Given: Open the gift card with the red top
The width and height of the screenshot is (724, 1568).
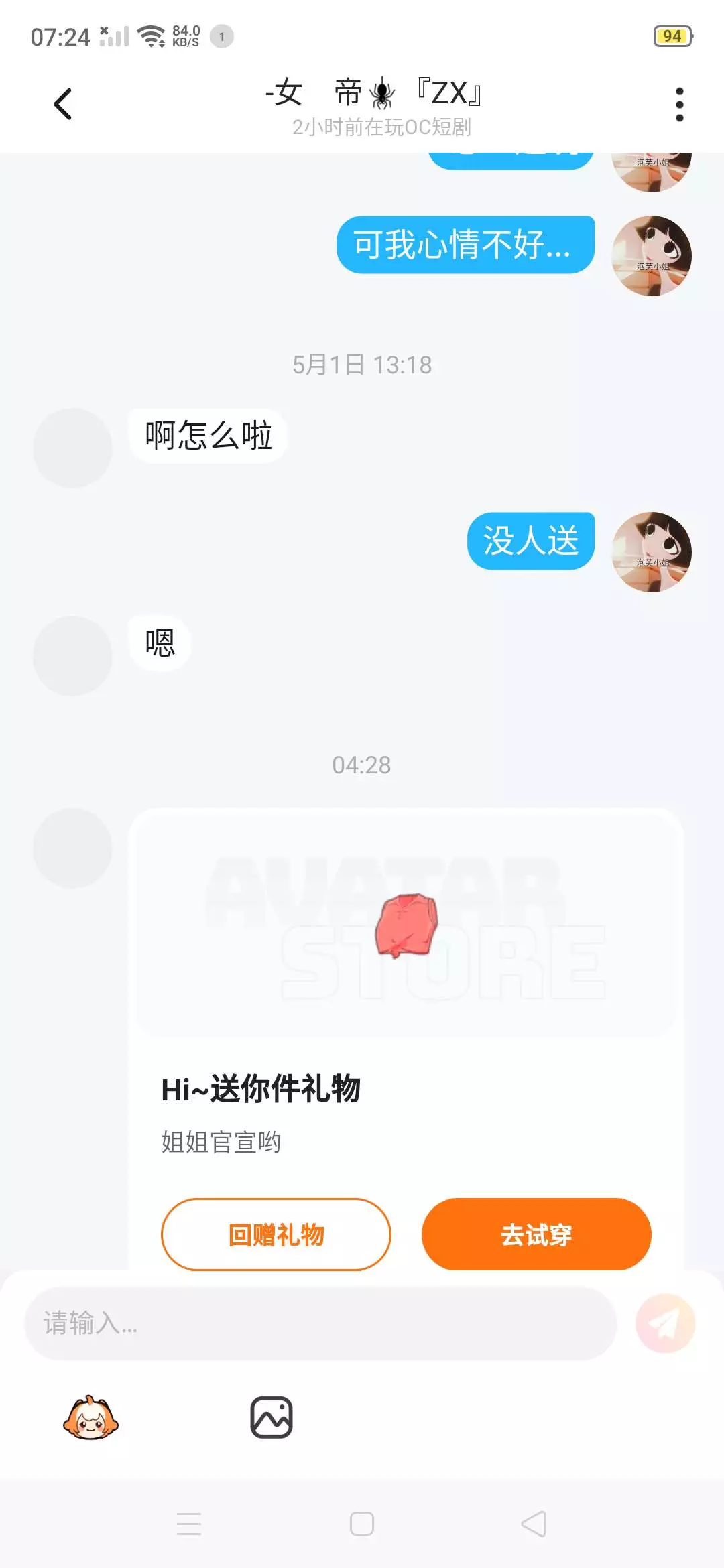Looking at the screenshot, I should 406,1039.
